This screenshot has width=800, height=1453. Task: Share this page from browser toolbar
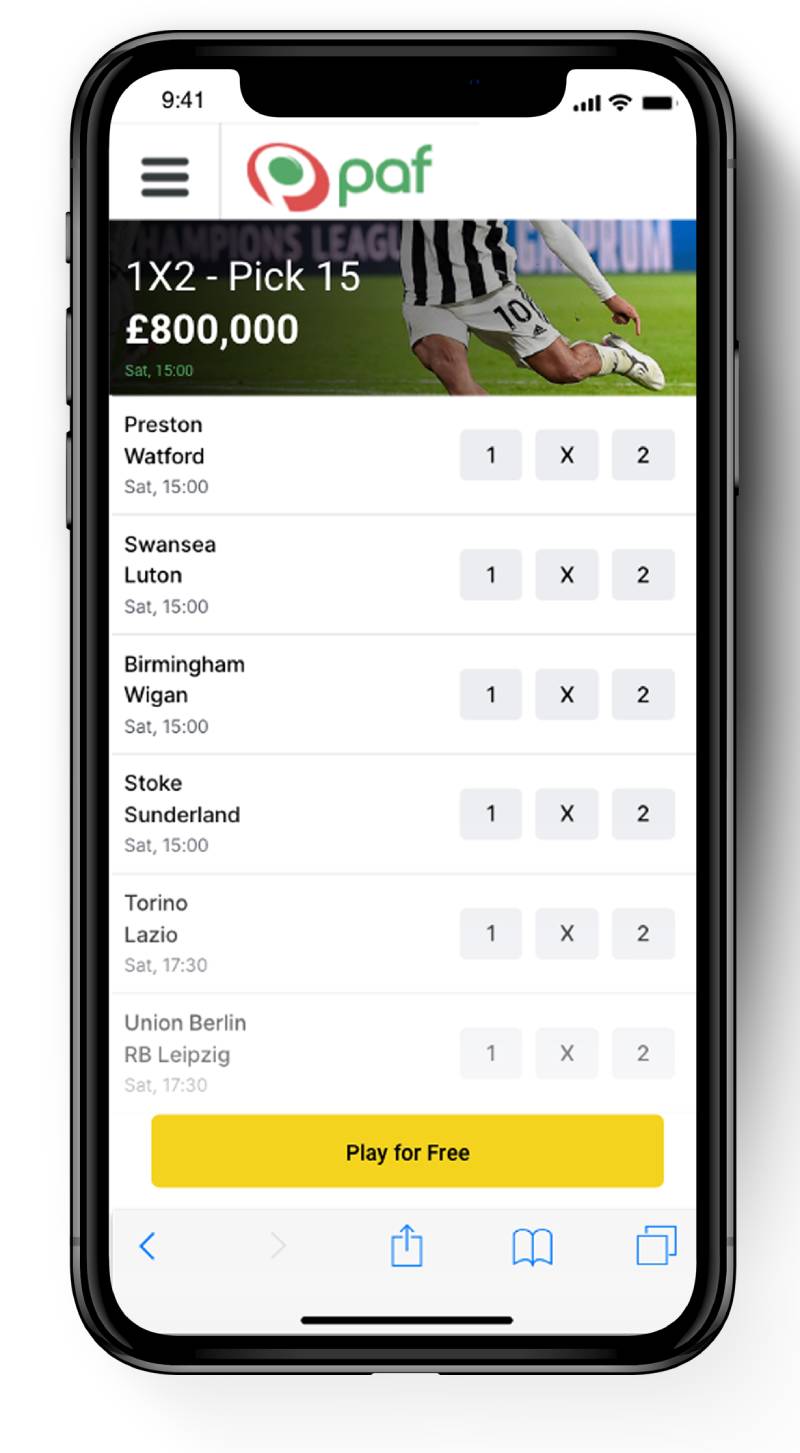pyautogui.click(x=406, y=1246)
